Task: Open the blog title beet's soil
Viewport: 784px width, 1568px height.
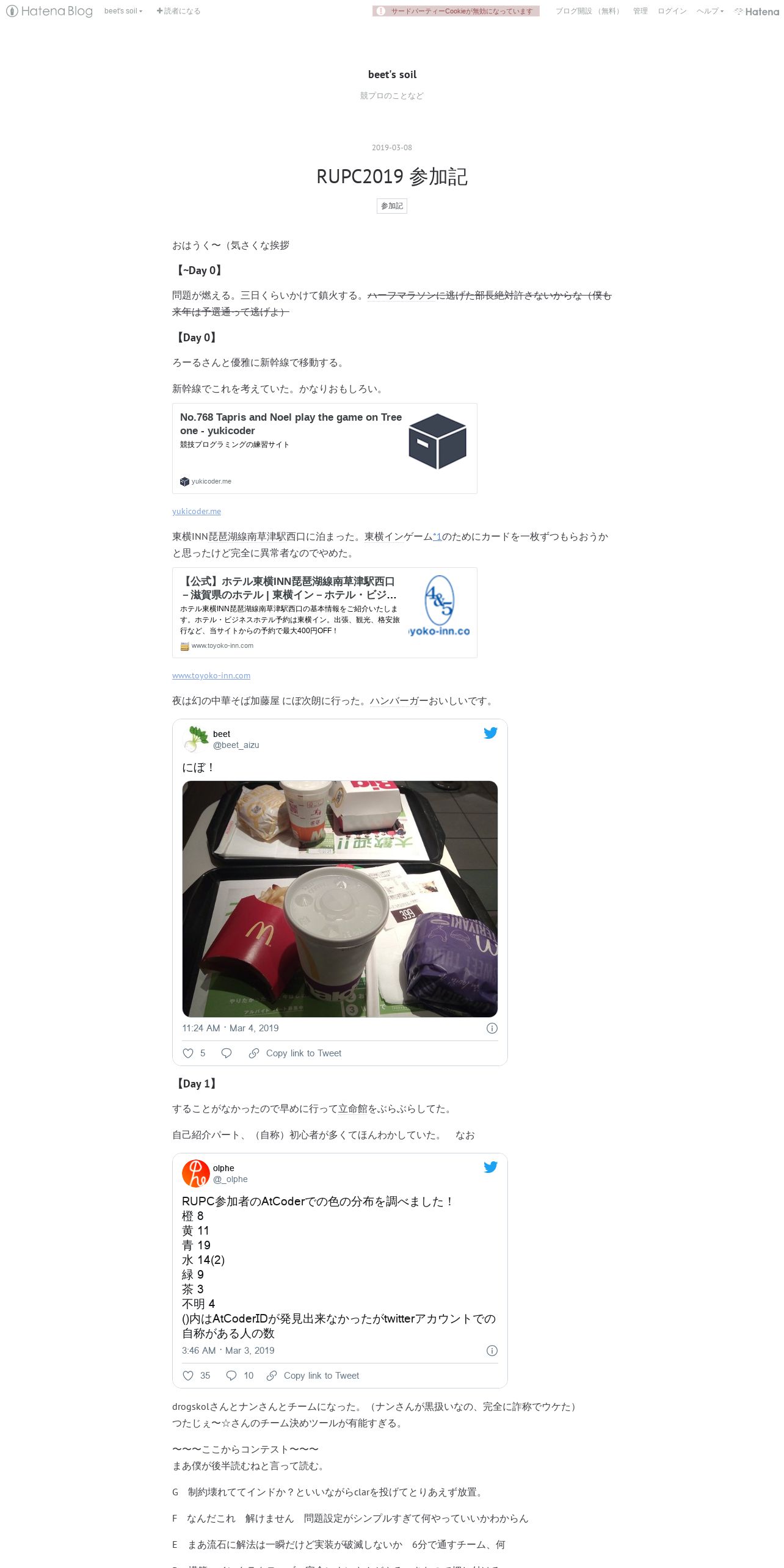Action: pos(392,74)
